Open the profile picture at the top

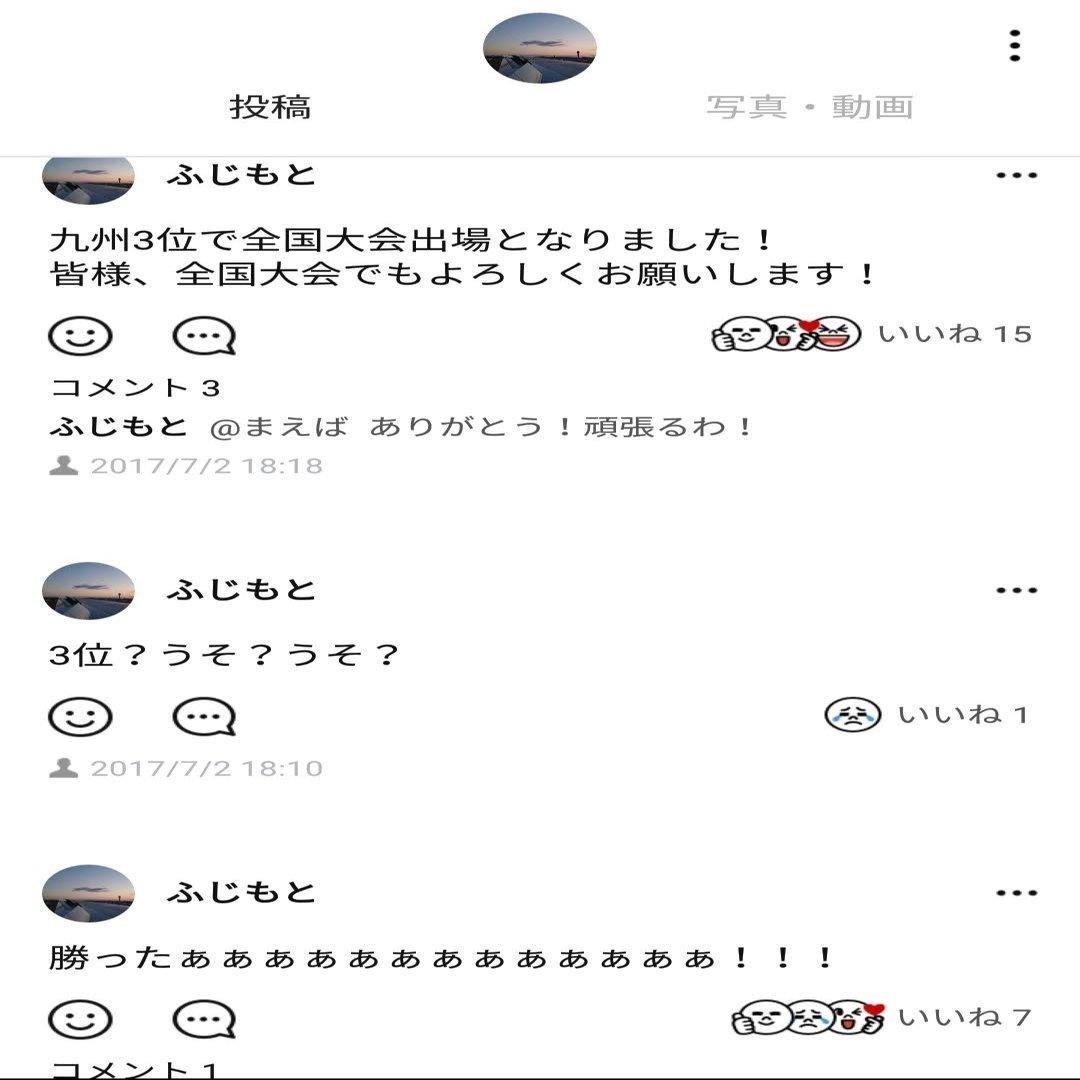coord(540,48)
